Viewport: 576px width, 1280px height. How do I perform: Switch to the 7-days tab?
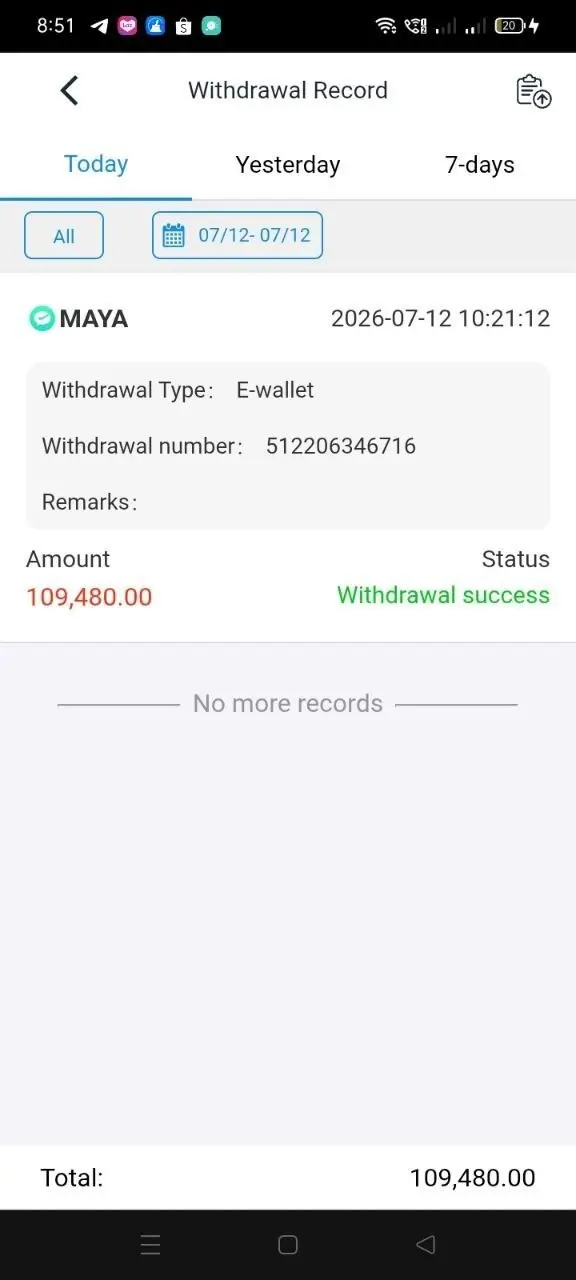(480, 164)
